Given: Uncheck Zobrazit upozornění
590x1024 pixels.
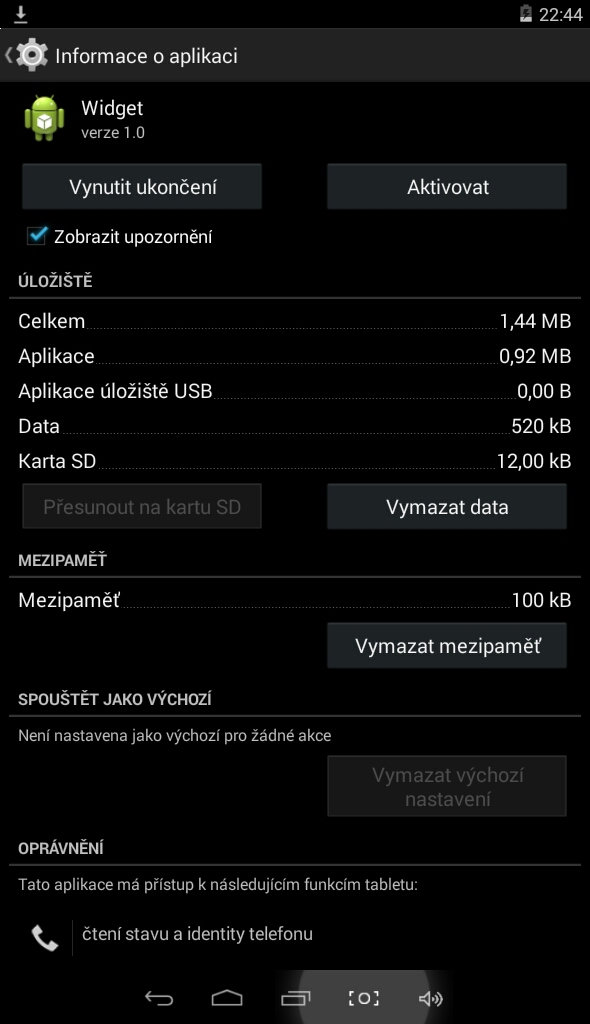Looking at the screenshot, I should pyautogui.click(x=37, y=236).
